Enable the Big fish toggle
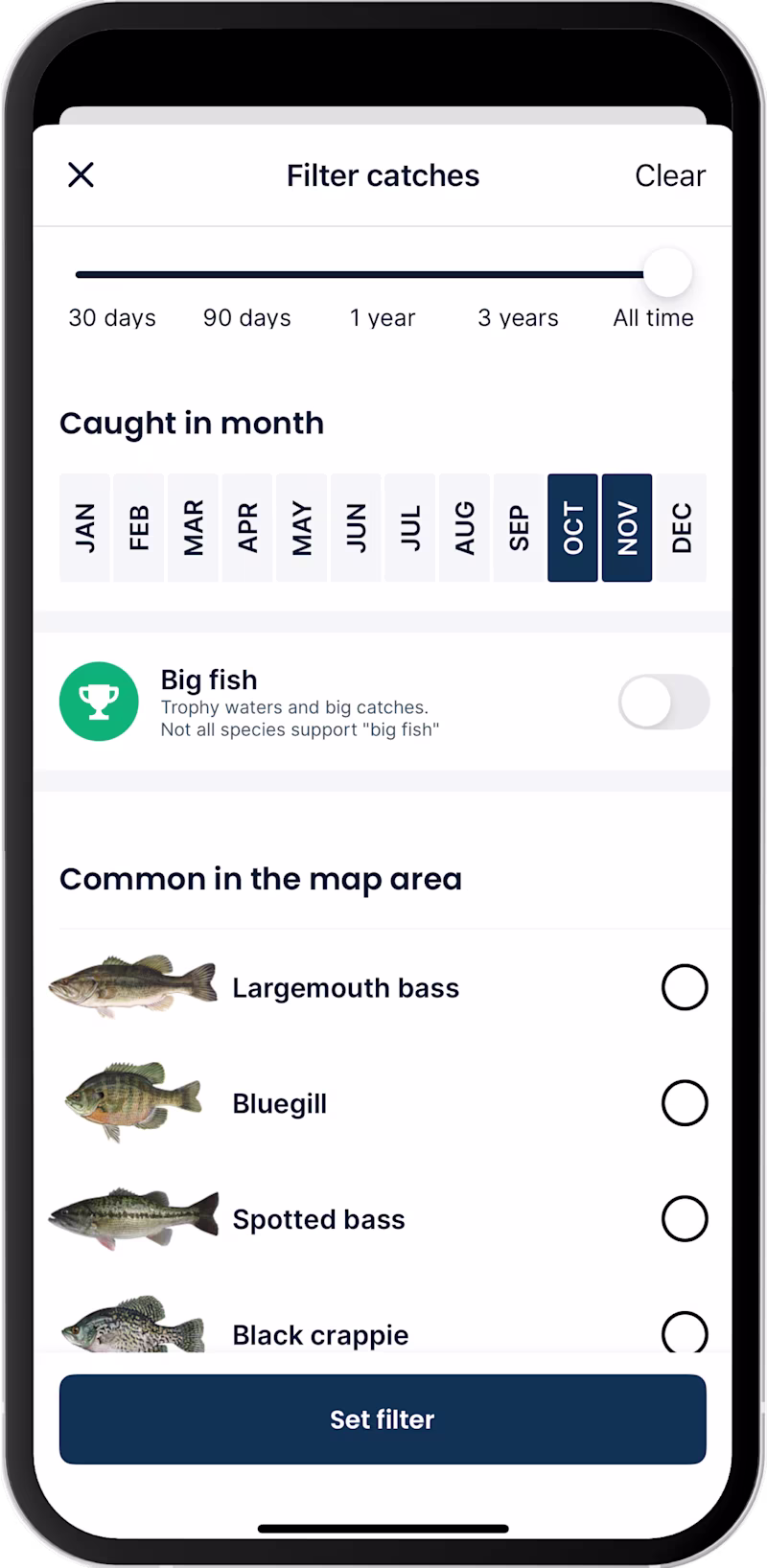 [663, 703]
